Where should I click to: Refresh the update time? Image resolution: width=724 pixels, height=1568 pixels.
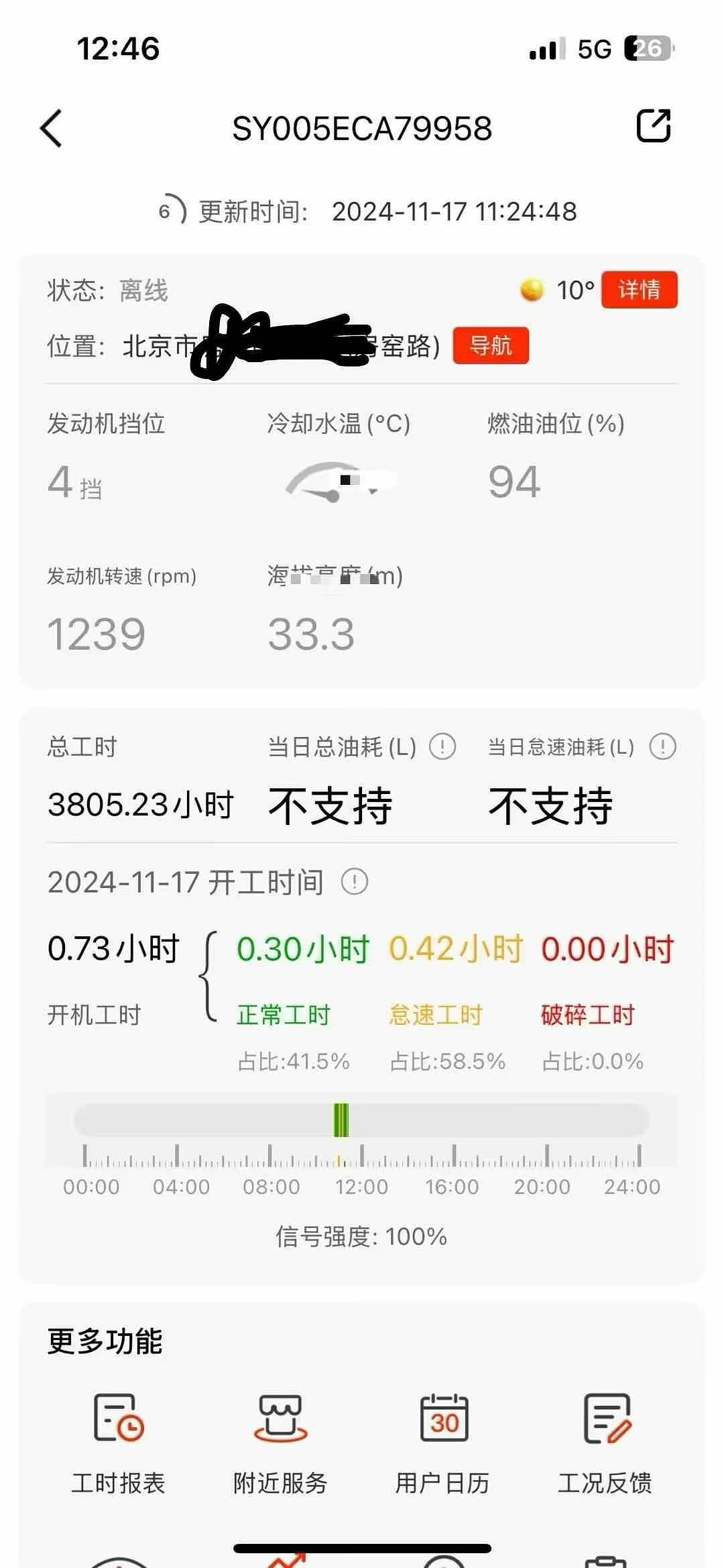[x=171, y=211]
